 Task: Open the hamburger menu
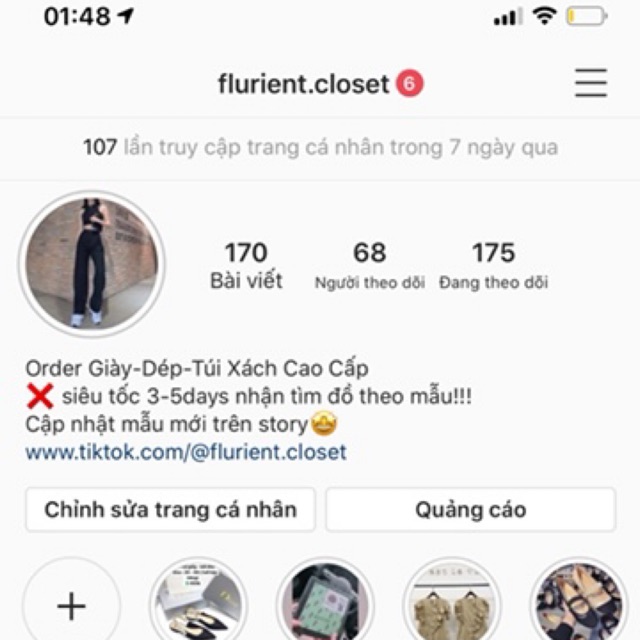(x=591, y=83)
